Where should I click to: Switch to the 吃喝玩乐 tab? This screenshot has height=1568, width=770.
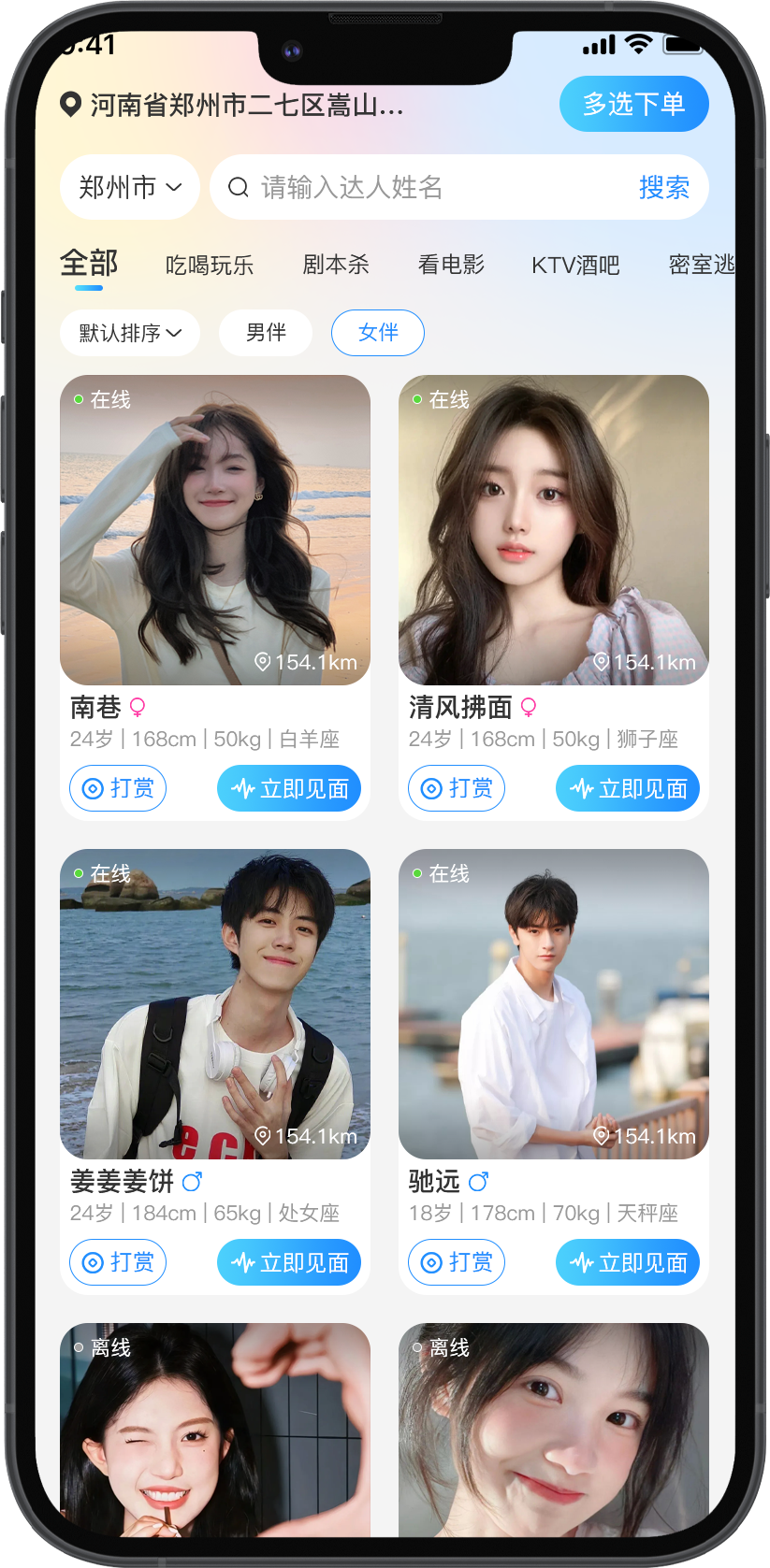(x=210, y=266)
